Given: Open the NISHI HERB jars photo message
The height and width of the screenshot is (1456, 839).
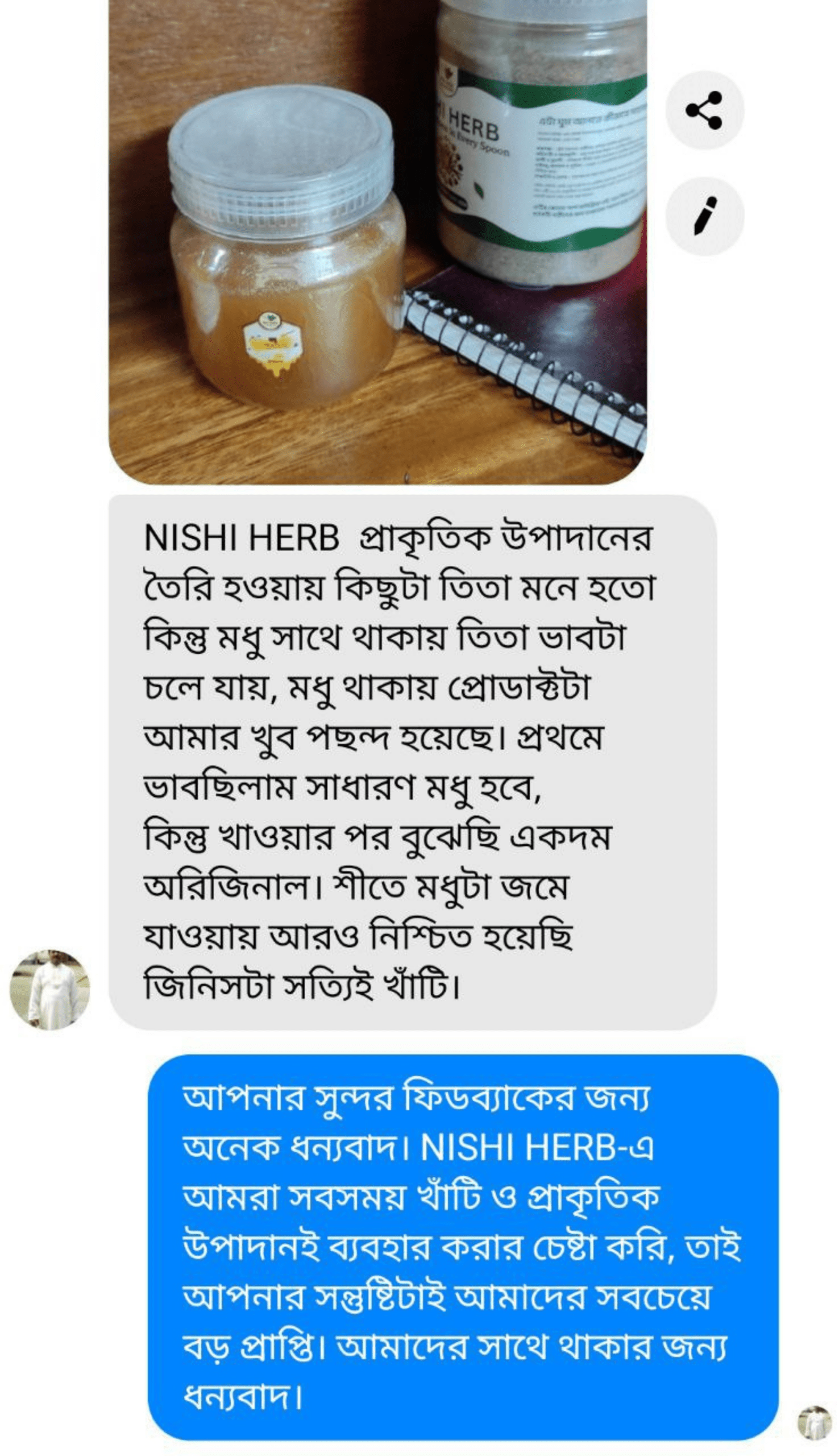Looking at the screenshot, I should [x=377, y=242].
